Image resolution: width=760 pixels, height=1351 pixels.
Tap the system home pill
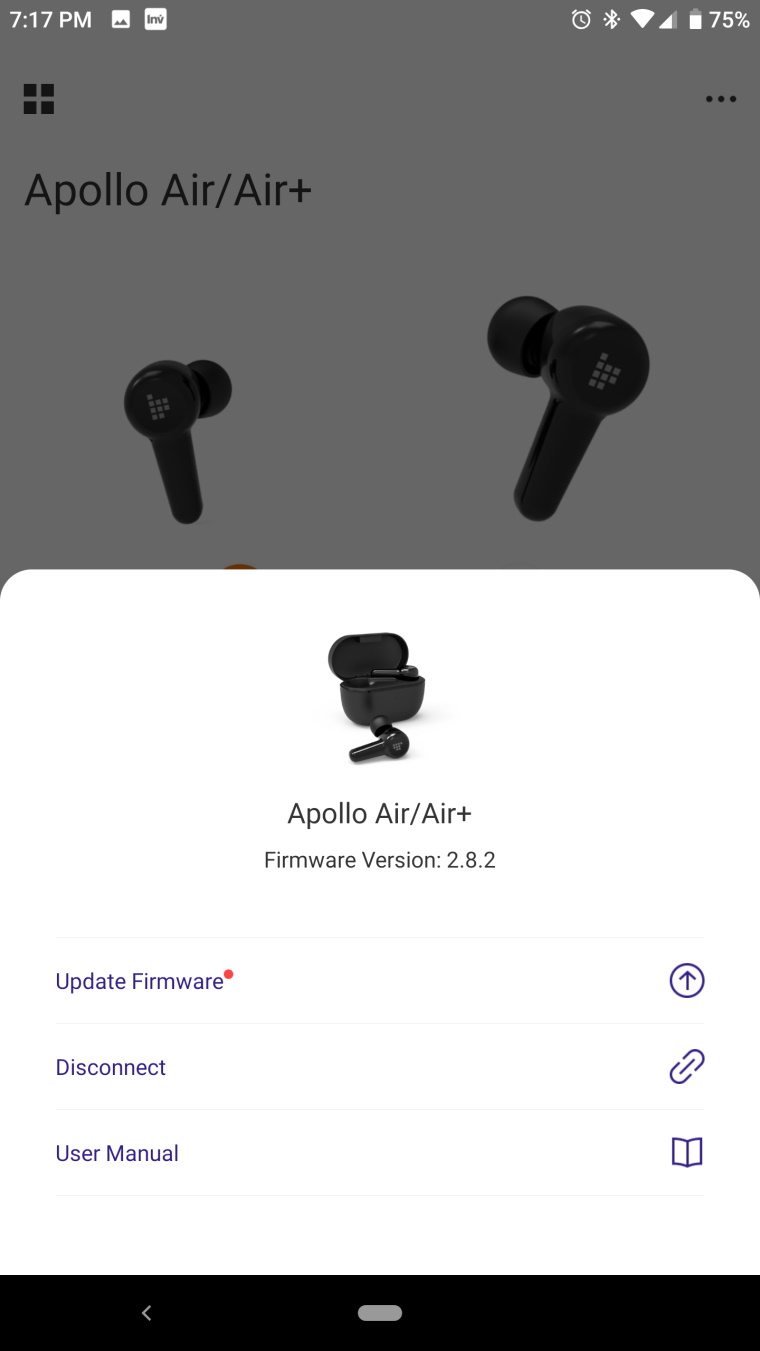coord(380,1313)
